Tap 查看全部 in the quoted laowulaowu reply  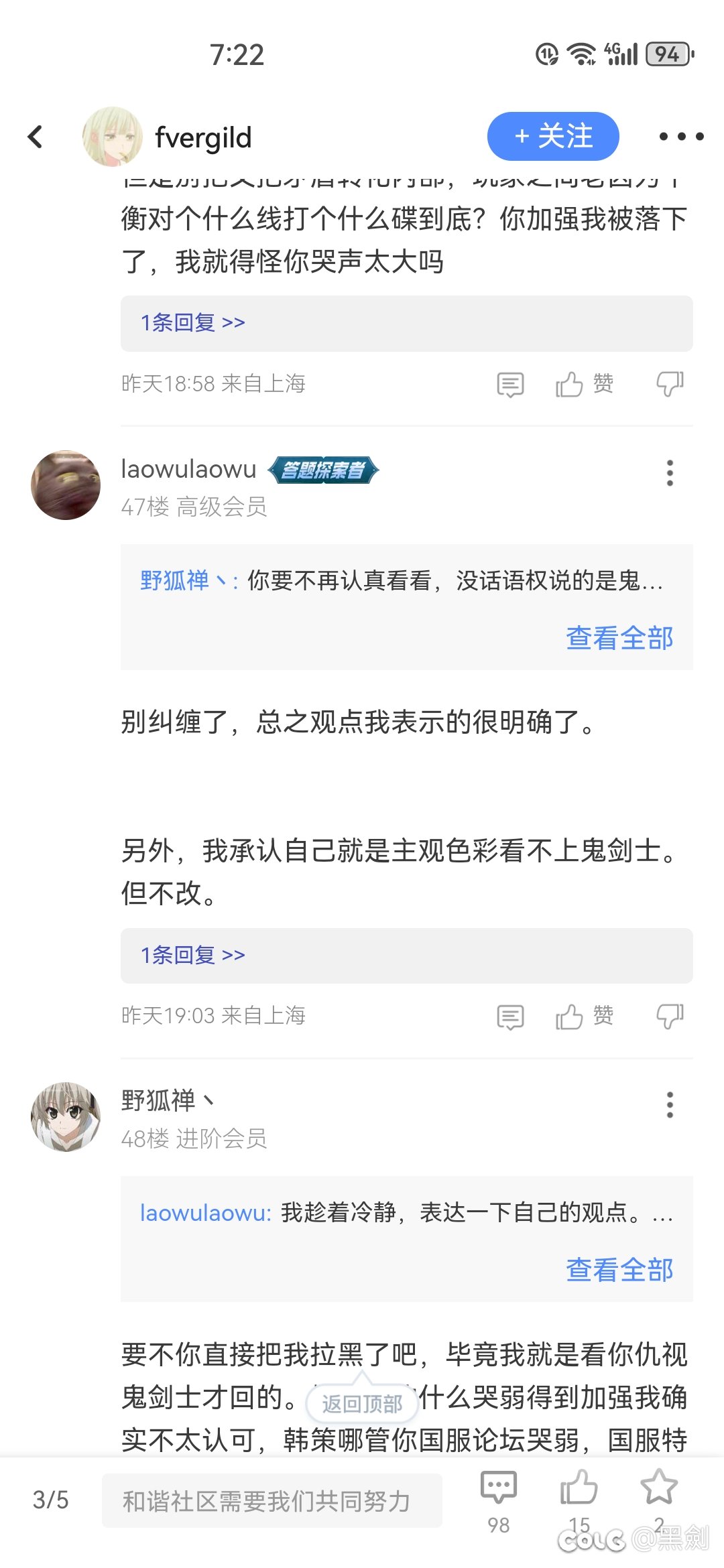pyautogui.click(x=619, y=1270)
